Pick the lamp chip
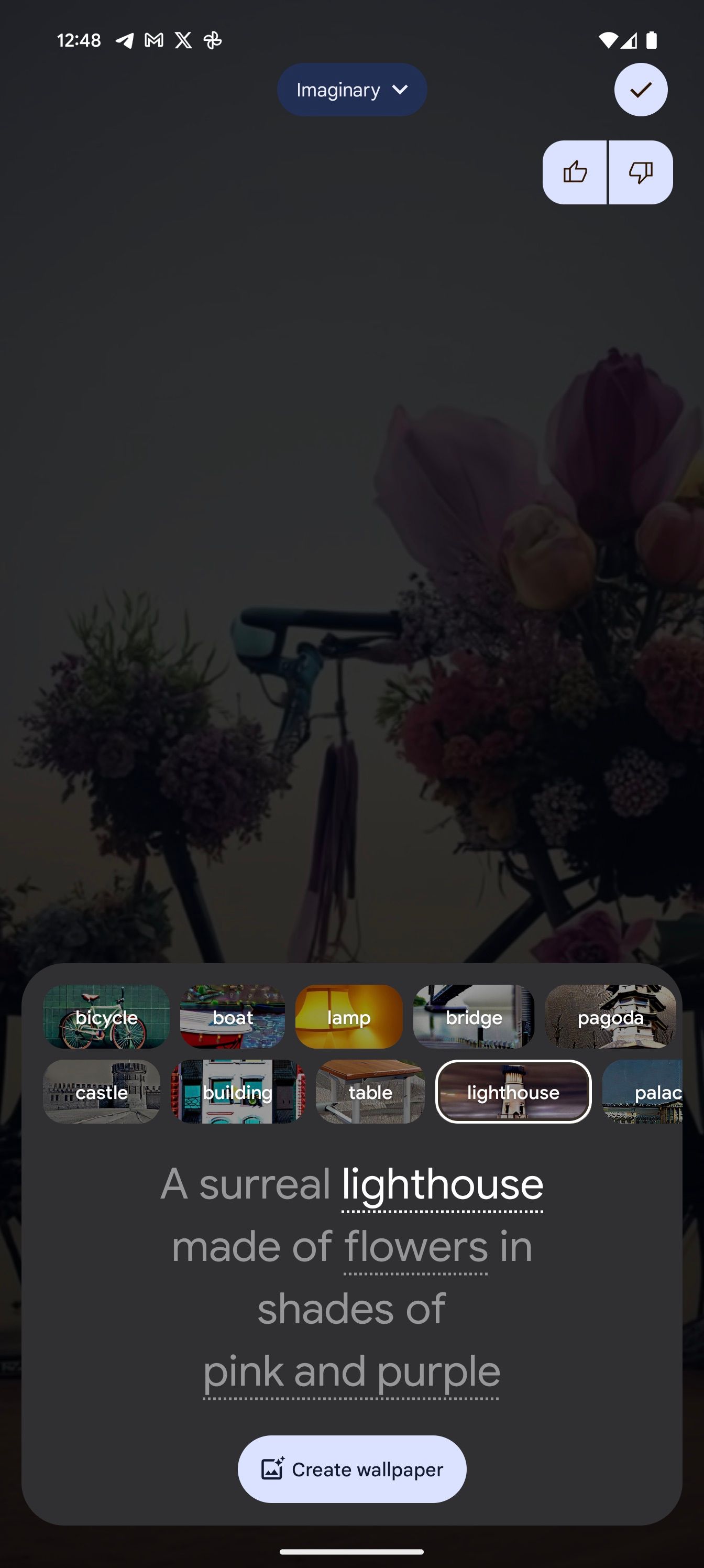 point(349,1017)
